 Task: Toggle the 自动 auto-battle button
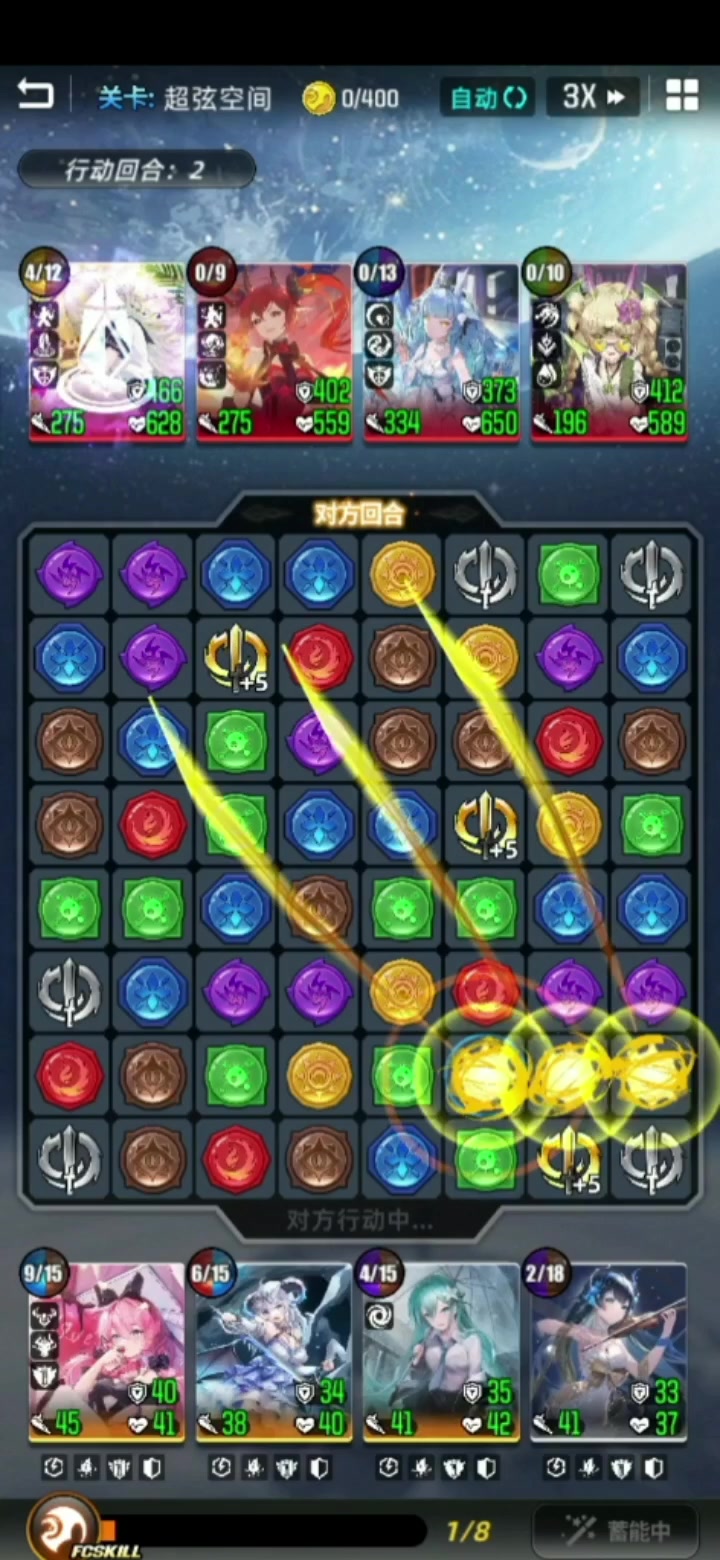[x=487, y=97]
